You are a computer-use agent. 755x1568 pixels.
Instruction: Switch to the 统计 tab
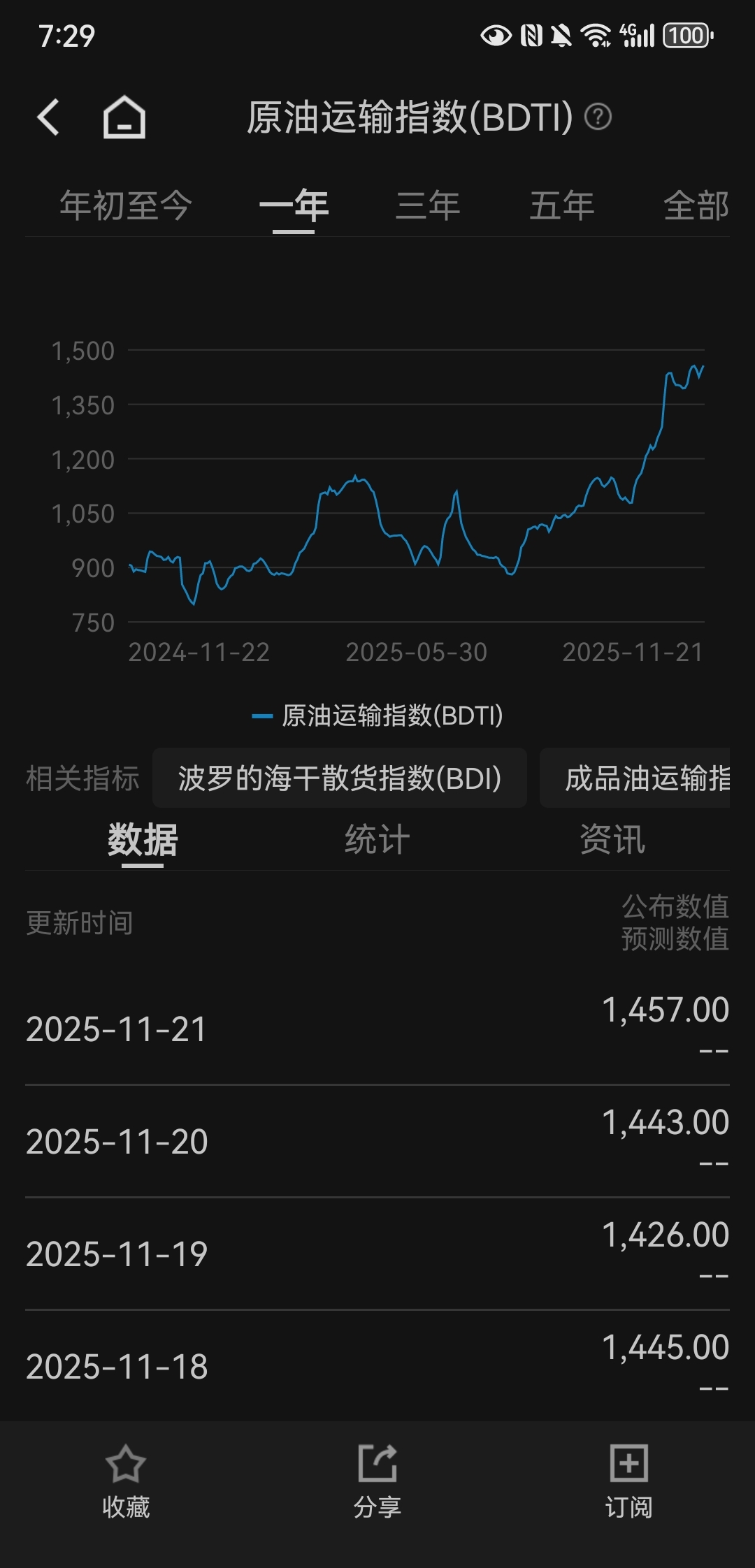[x=377, y=839]
